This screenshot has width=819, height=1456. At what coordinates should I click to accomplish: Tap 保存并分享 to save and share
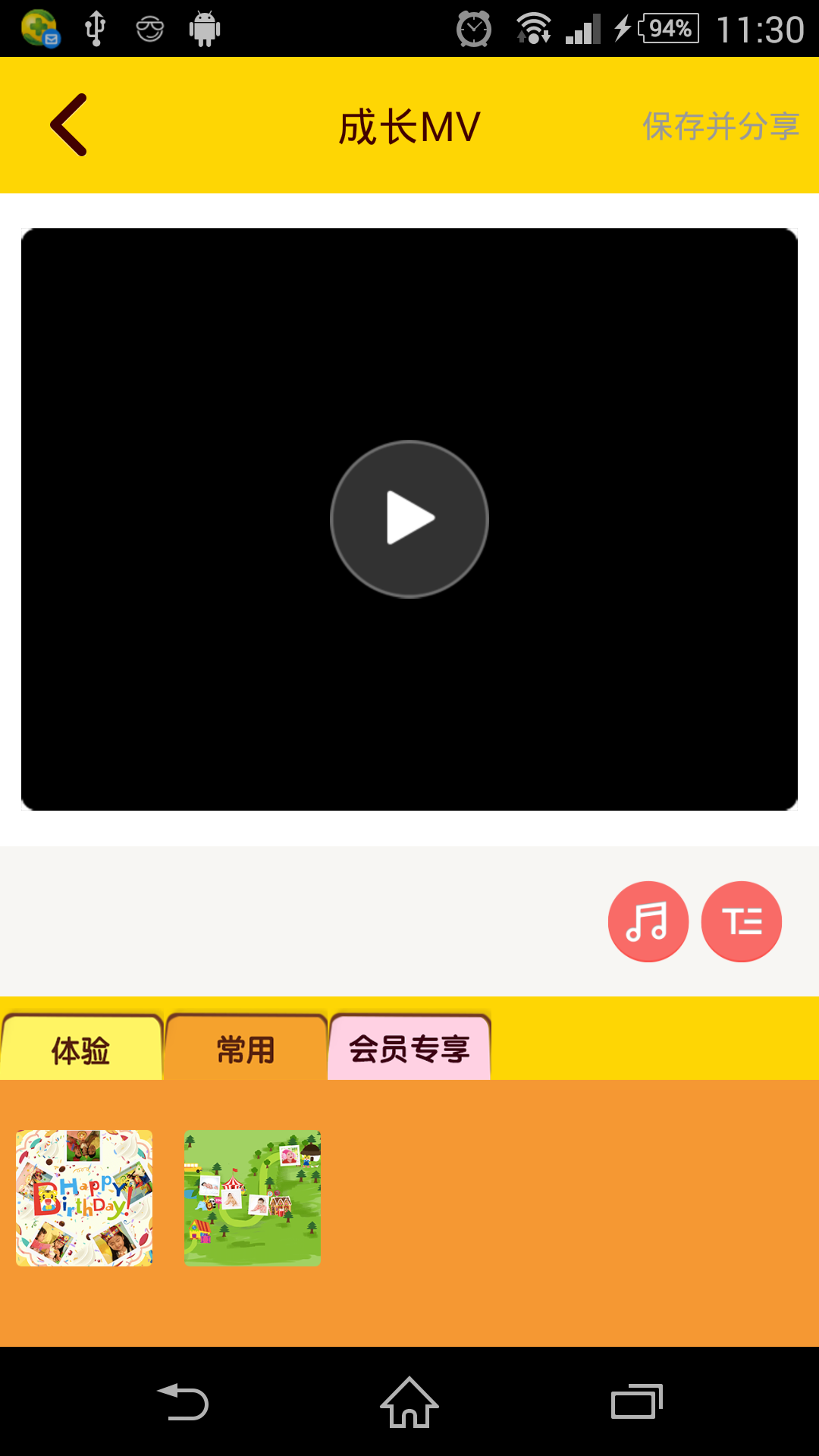pyautogui.click(x=720, y=126)
